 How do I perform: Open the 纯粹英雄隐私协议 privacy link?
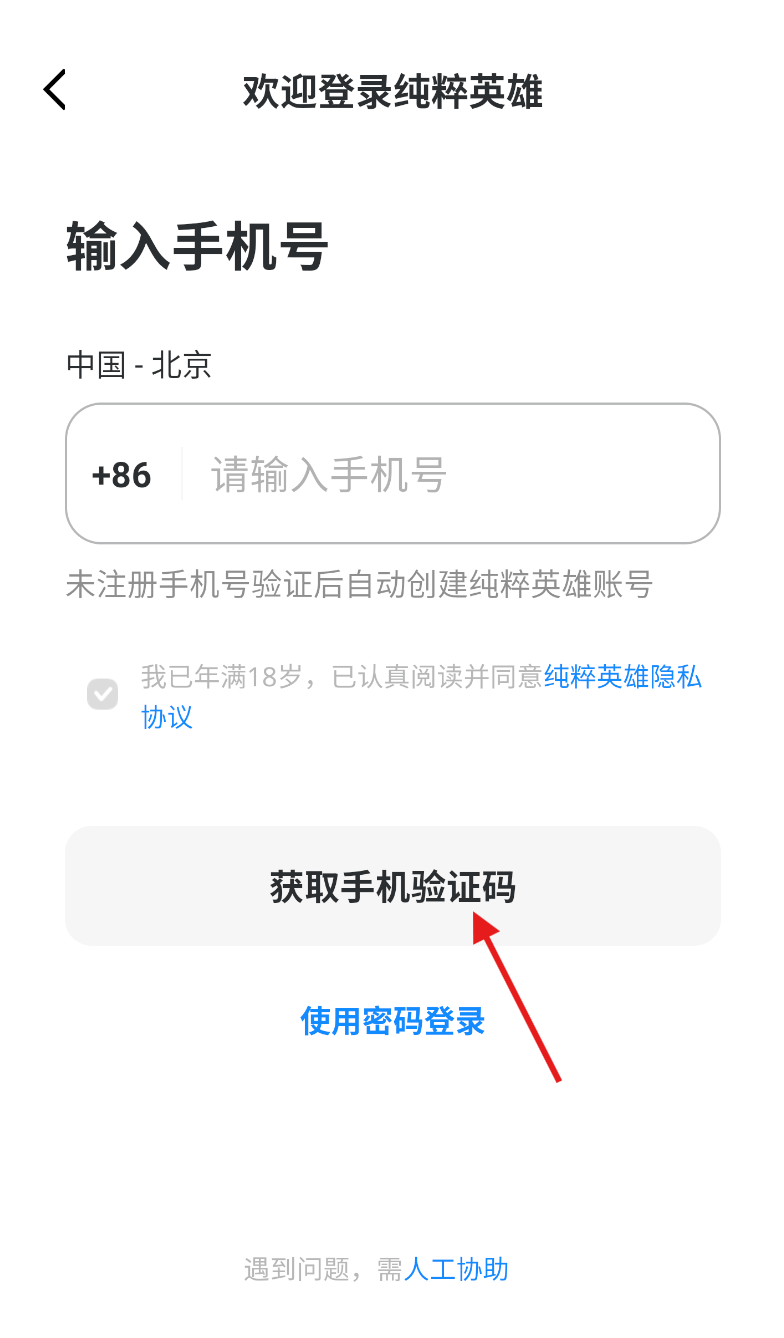click(623, 677)
